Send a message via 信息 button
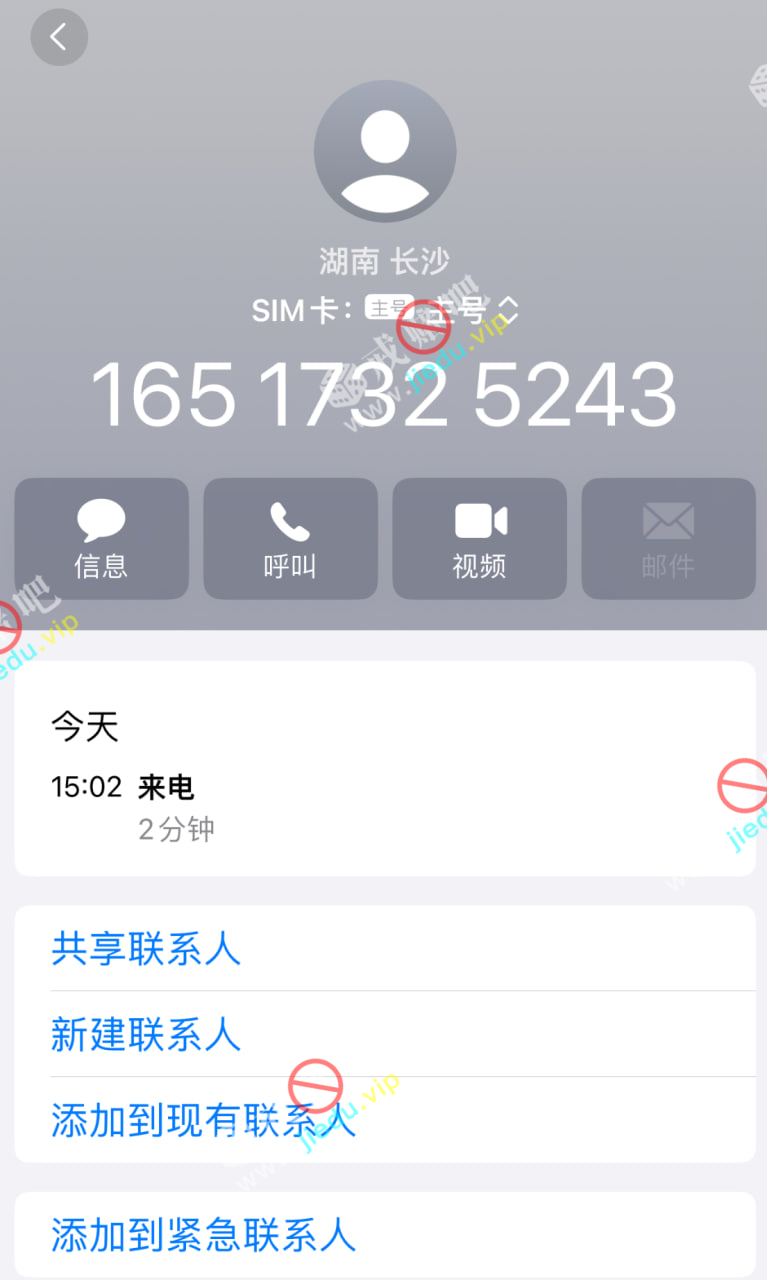 point(101,539)
